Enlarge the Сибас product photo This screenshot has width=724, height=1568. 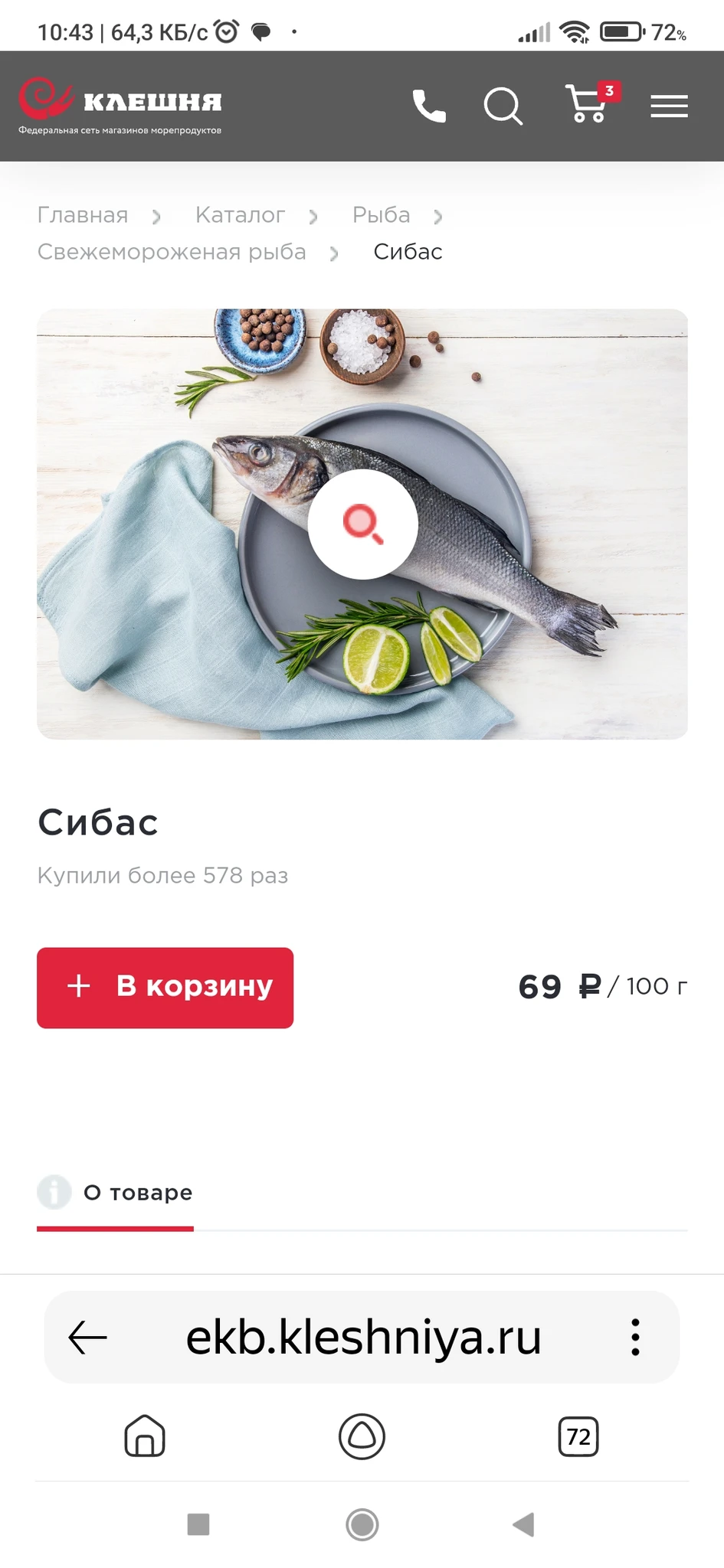pos(362,524)
